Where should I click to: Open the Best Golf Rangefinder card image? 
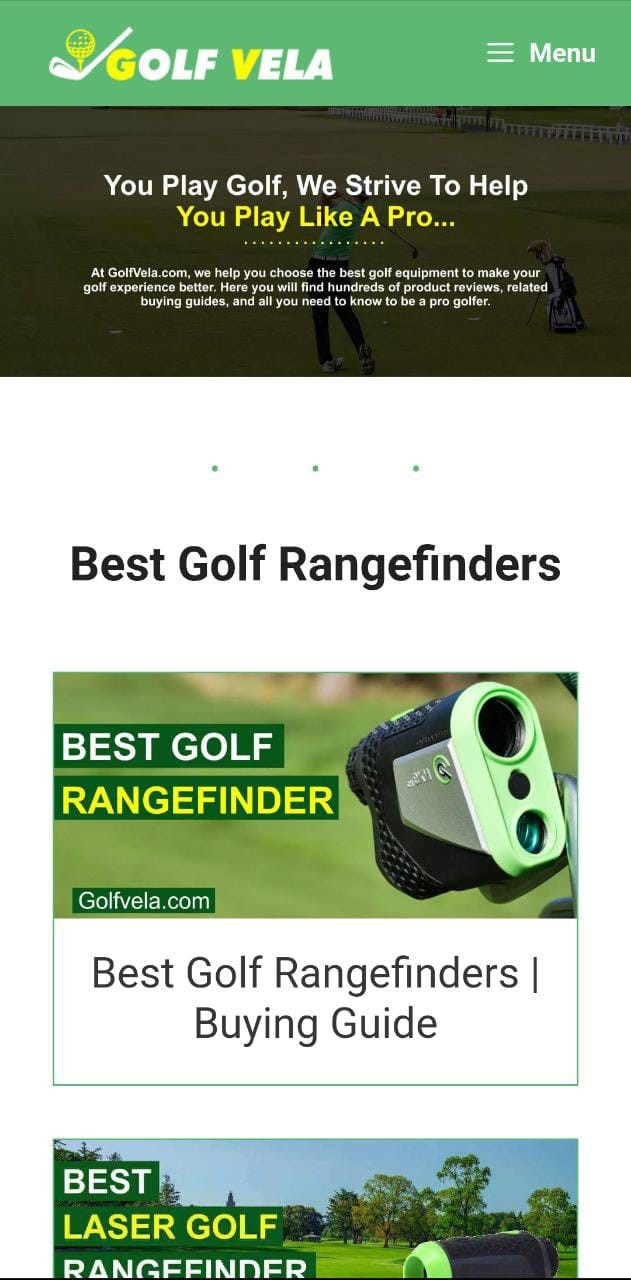tap(315, 795)
